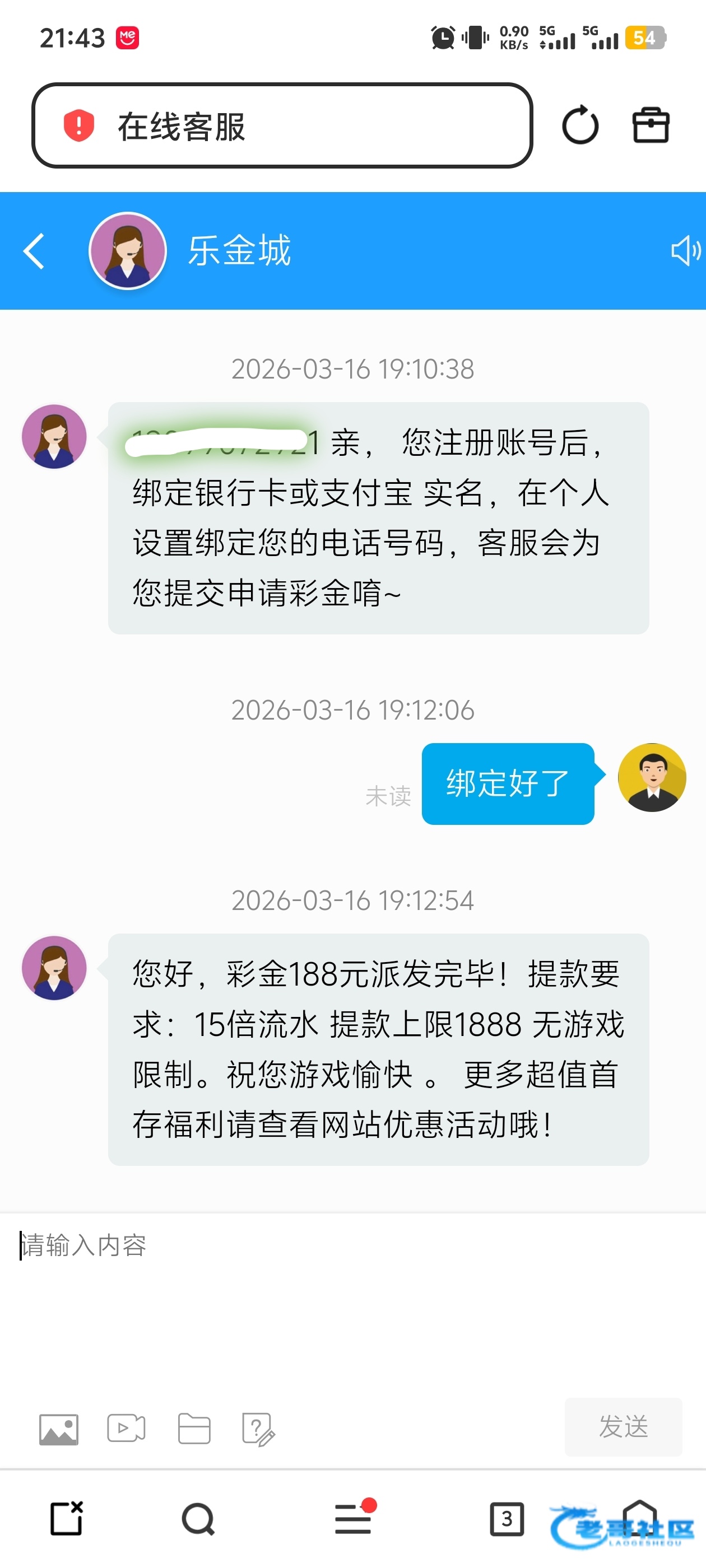
Task: Attach a video with the video icon
Action: pyautogui.click(x=126, y=1428)
